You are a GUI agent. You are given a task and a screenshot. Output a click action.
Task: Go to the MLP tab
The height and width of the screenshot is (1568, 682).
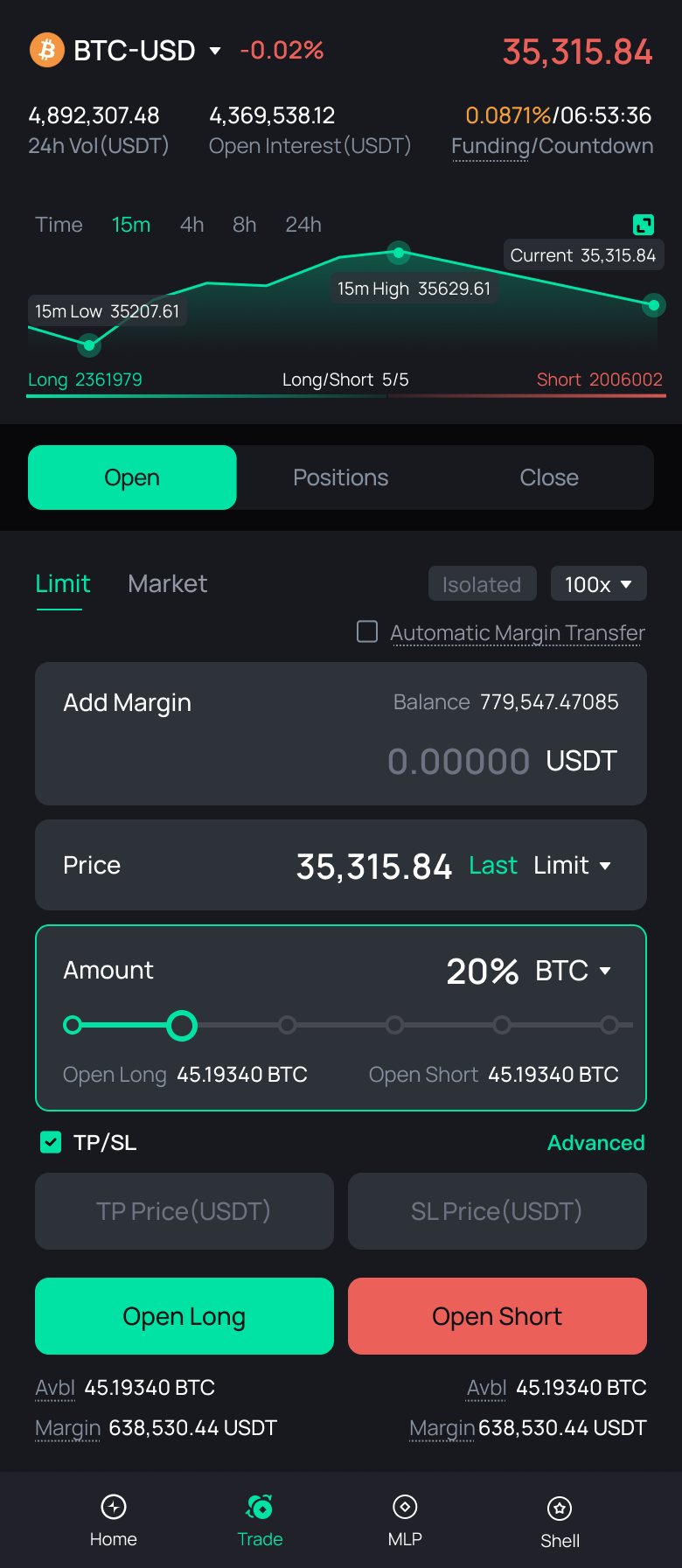click(x=405, y=1521)
